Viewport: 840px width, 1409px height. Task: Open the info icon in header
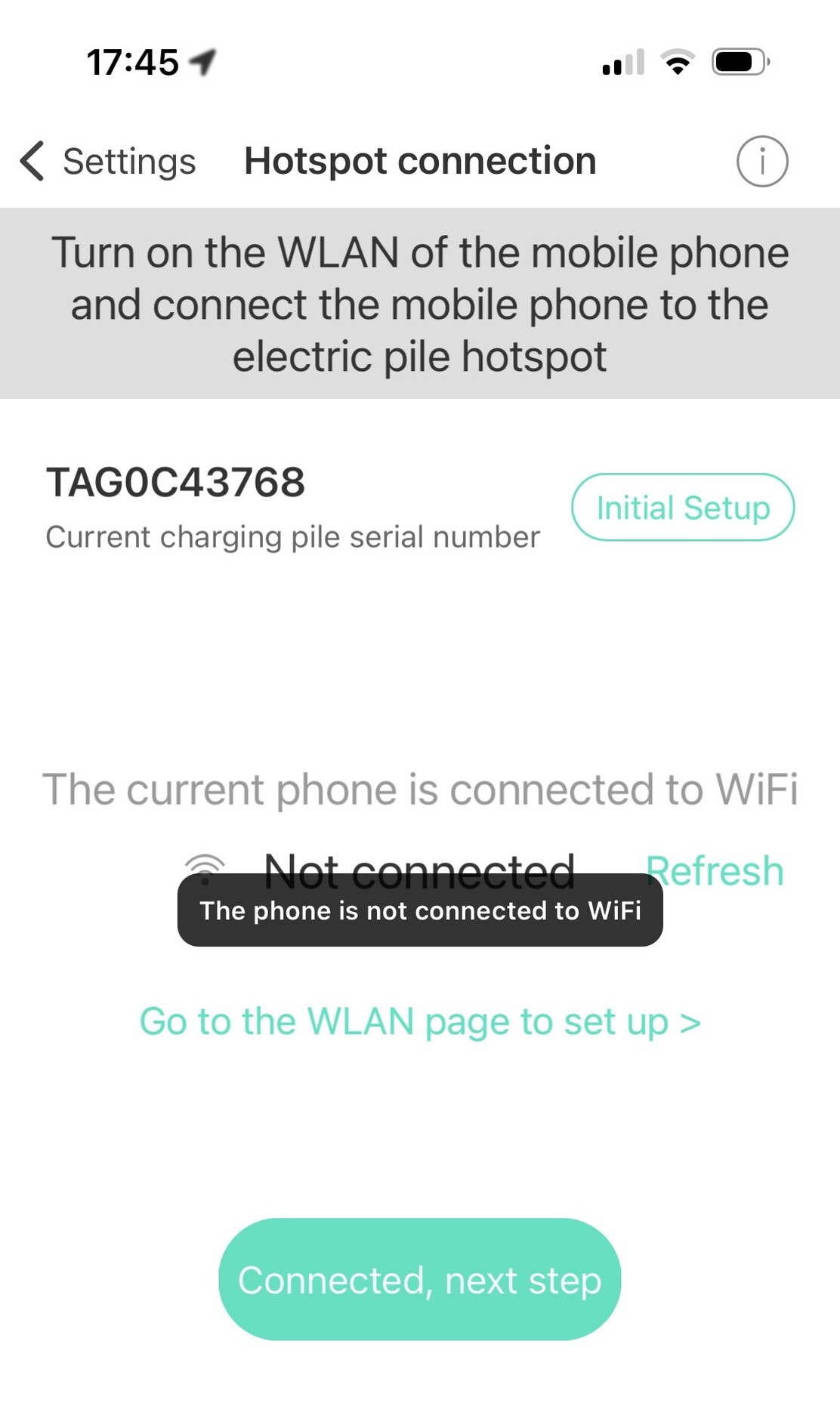click(x=762, y=161)
